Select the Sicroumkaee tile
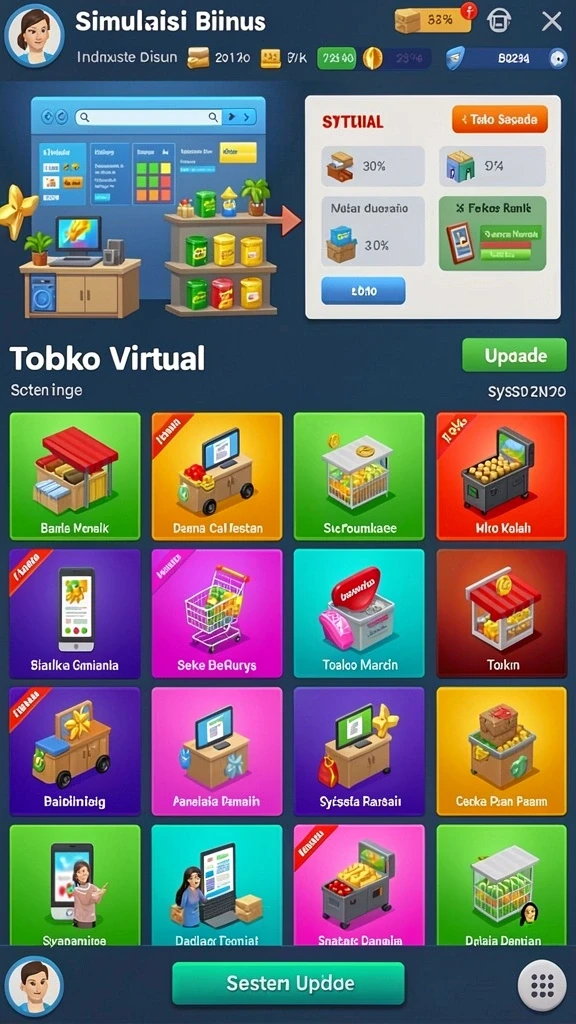Image resolution: width=576 pixels, height=1024 pixels. coord(359,476)
